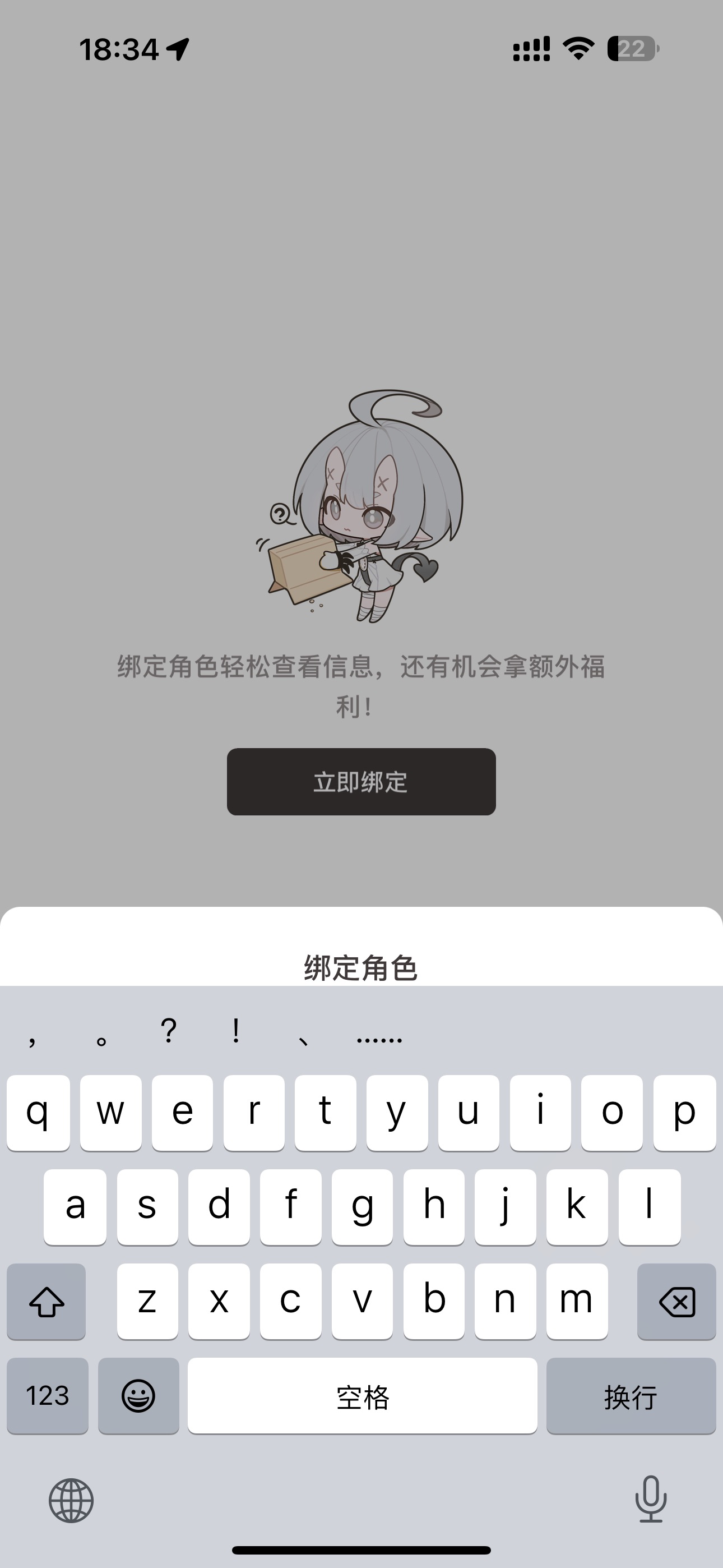Tap the shift key
Viewport: 723px width, 1568px height.
(x=47, y=1302)
